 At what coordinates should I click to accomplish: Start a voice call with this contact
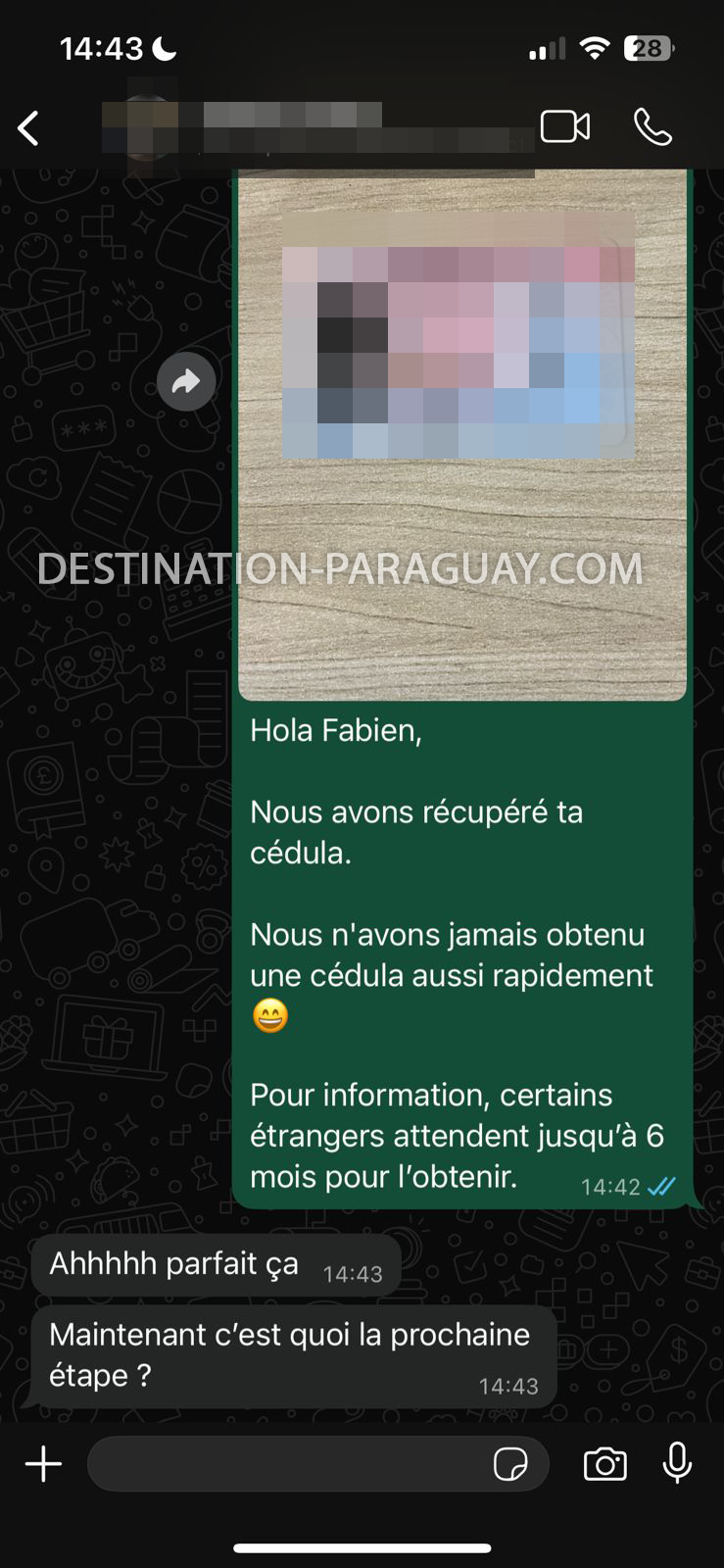pyautogui.click(x=652, y=127)
